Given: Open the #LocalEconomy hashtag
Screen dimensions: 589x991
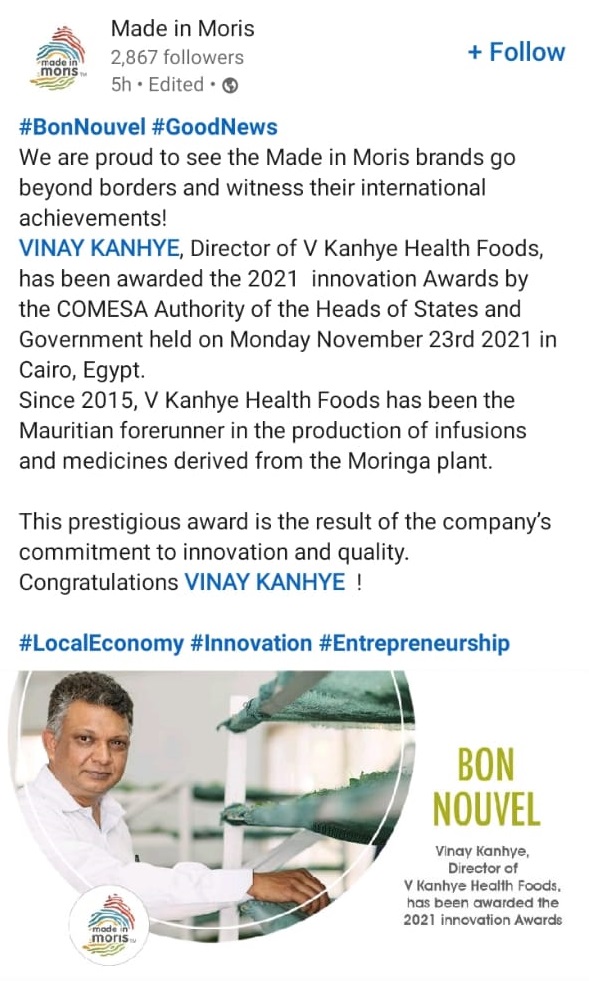Looking at the screenshot, I should (101, 643).
